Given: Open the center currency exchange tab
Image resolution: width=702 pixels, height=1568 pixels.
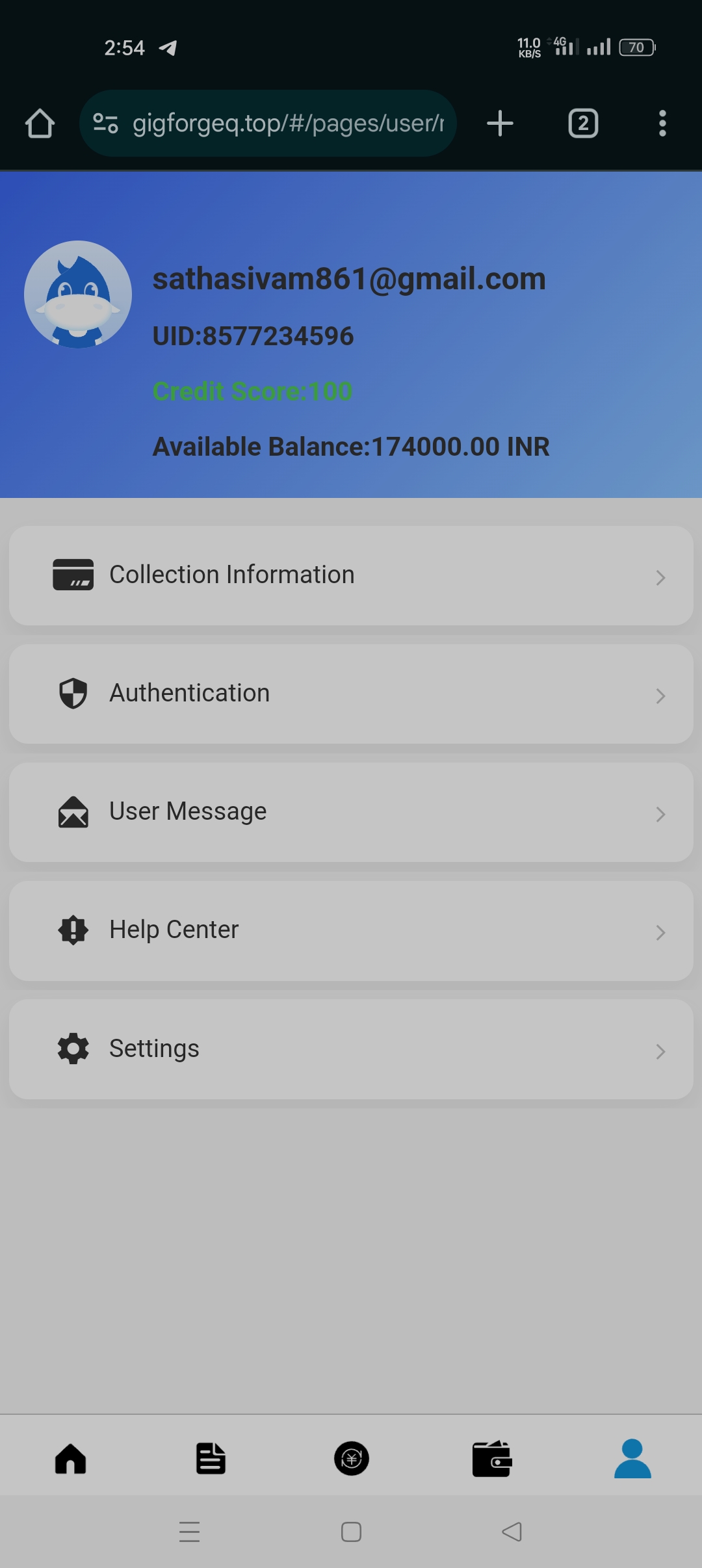Looking at the screenshot, I should click(x=352, y=1459).
